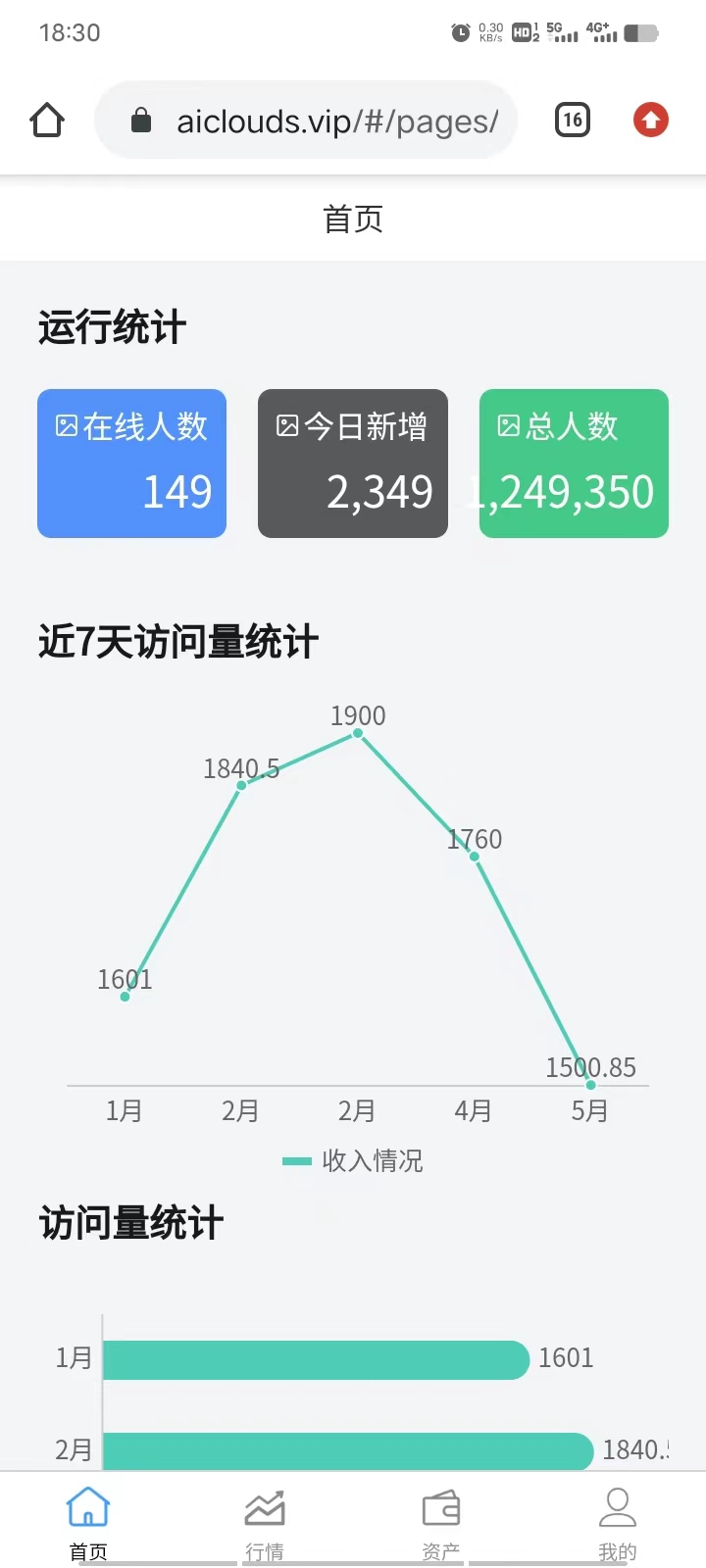This screenshot has width=706, height=1568.
Task: Toggle the 收入情况 chart legend
Action: [x=353, y=1161]
